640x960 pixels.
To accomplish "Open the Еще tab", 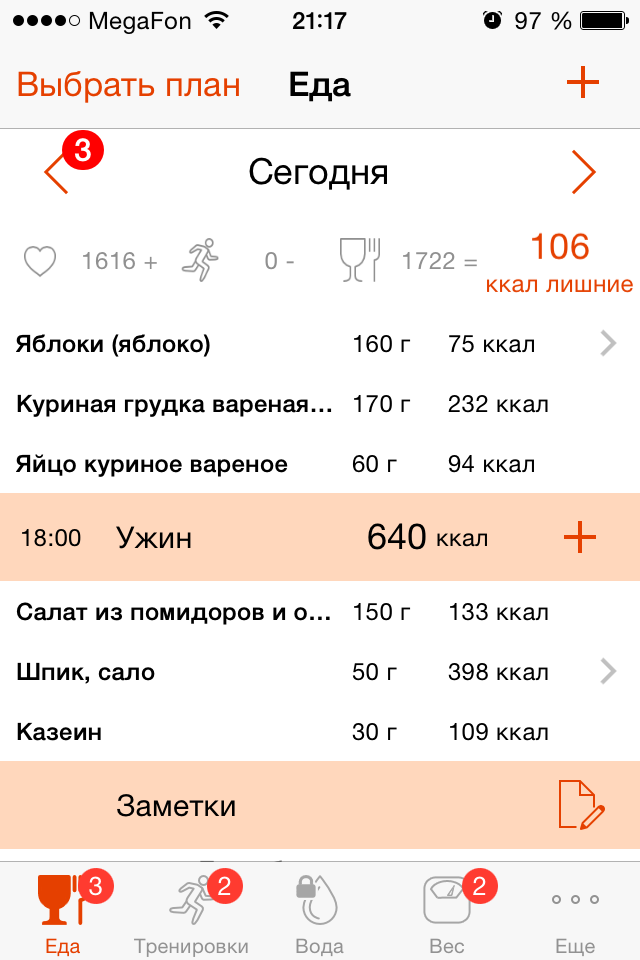I will pos(575,912).
